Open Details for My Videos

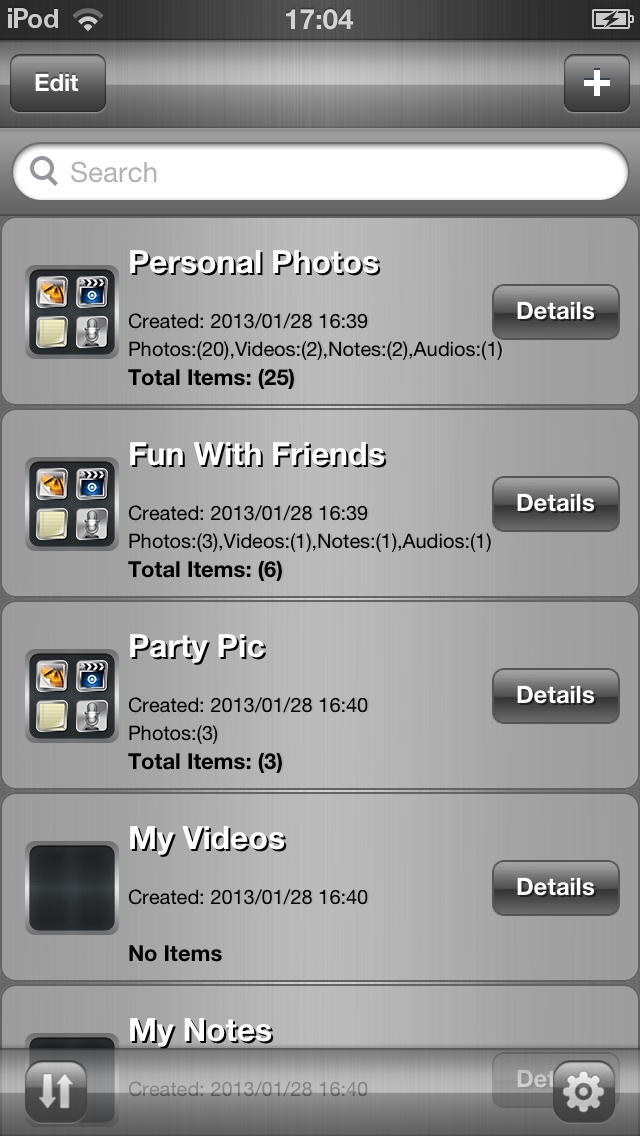(555, 888)
